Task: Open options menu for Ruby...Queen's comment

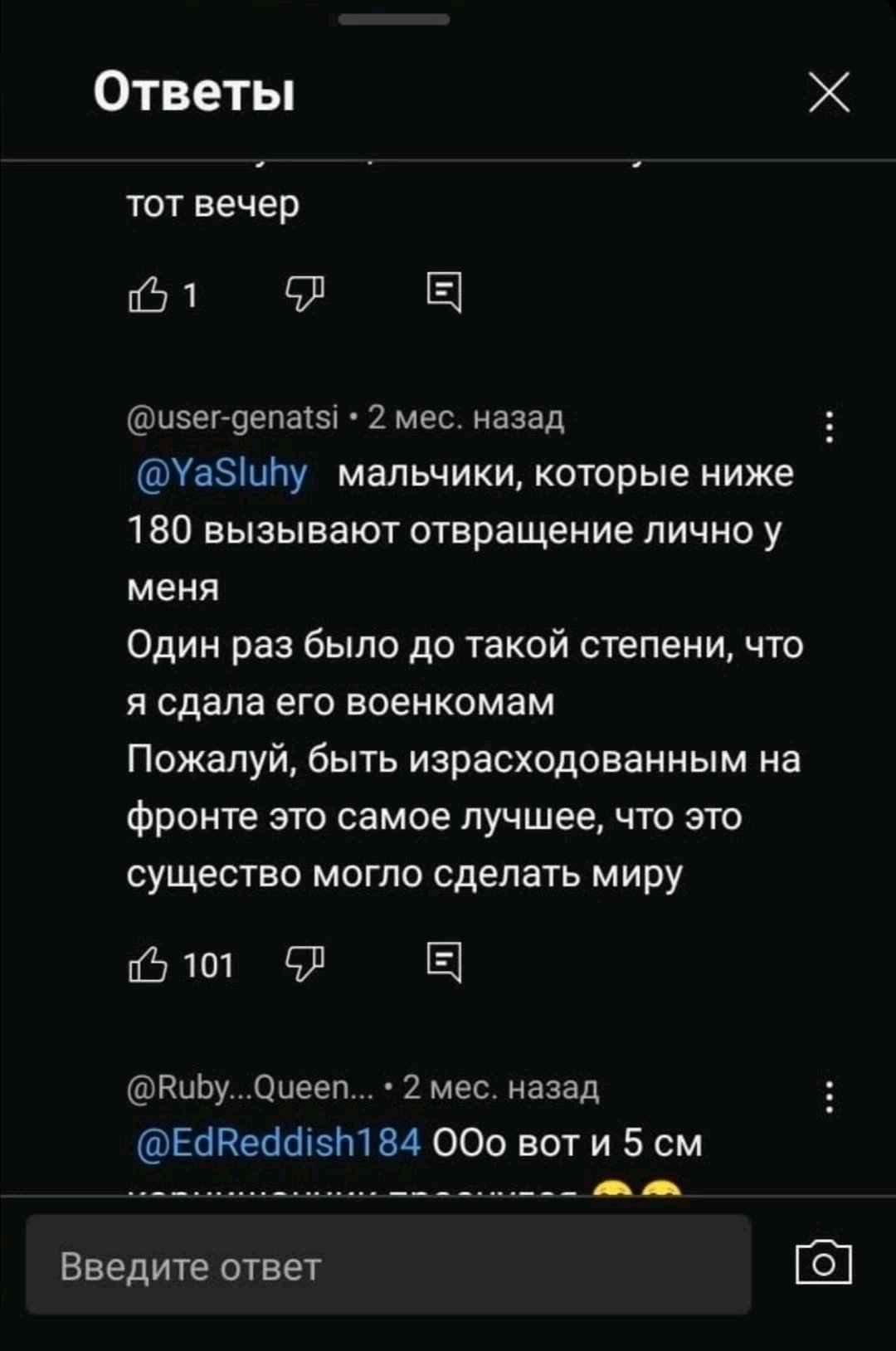Action: (x=830, y=1098)
